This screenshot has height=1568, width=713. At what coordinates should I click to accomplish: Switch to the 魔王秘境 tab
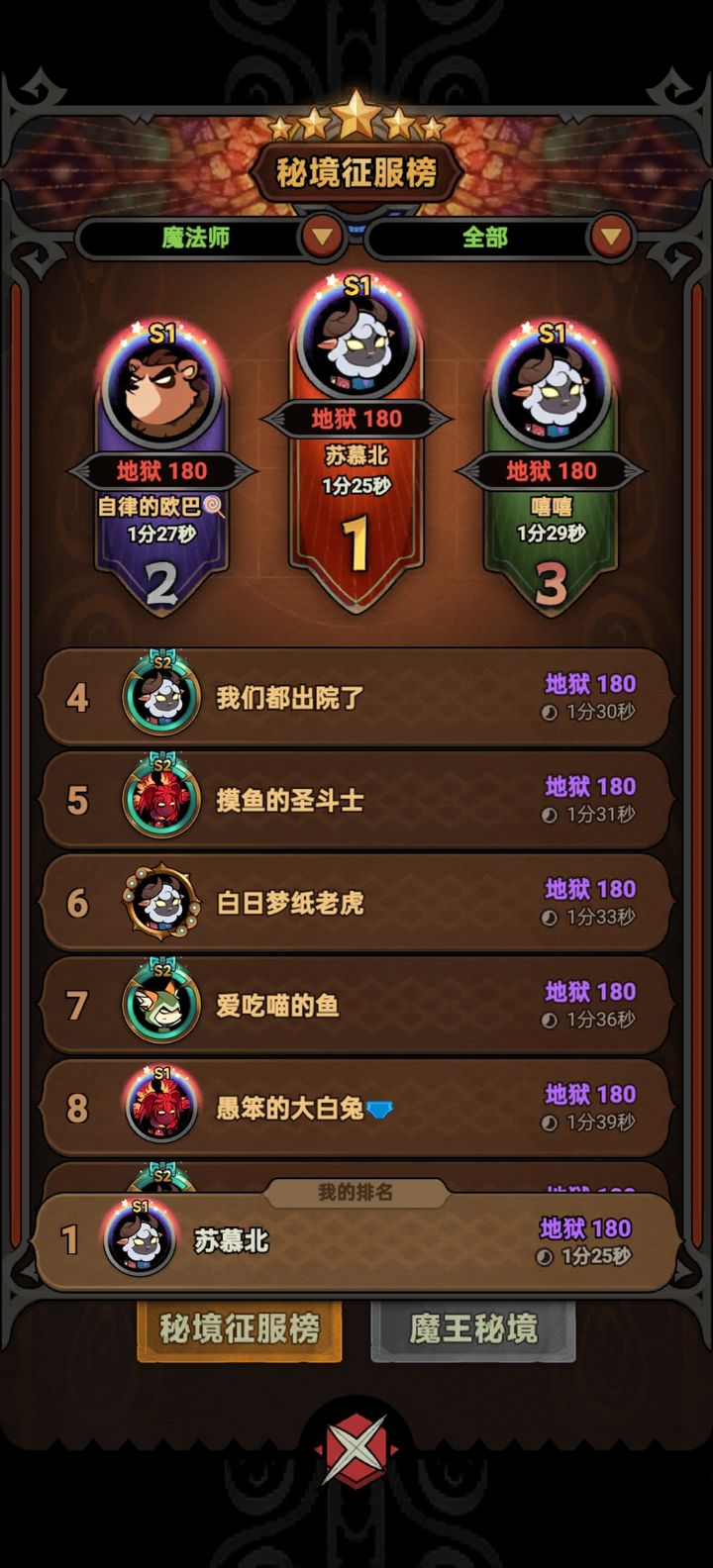click(x=472, y=1330)
